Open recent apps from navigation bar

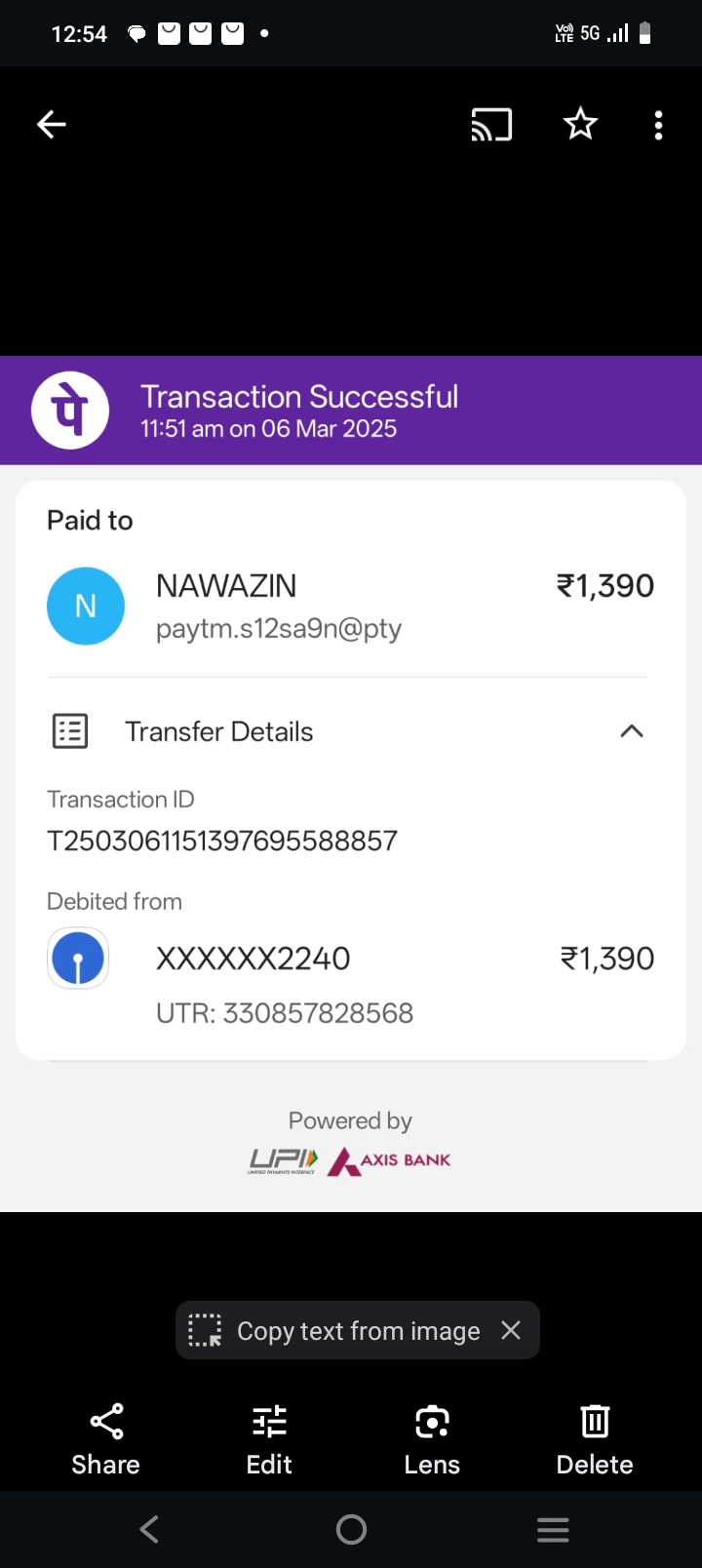pyautogui.click(x=553, y=1529)
